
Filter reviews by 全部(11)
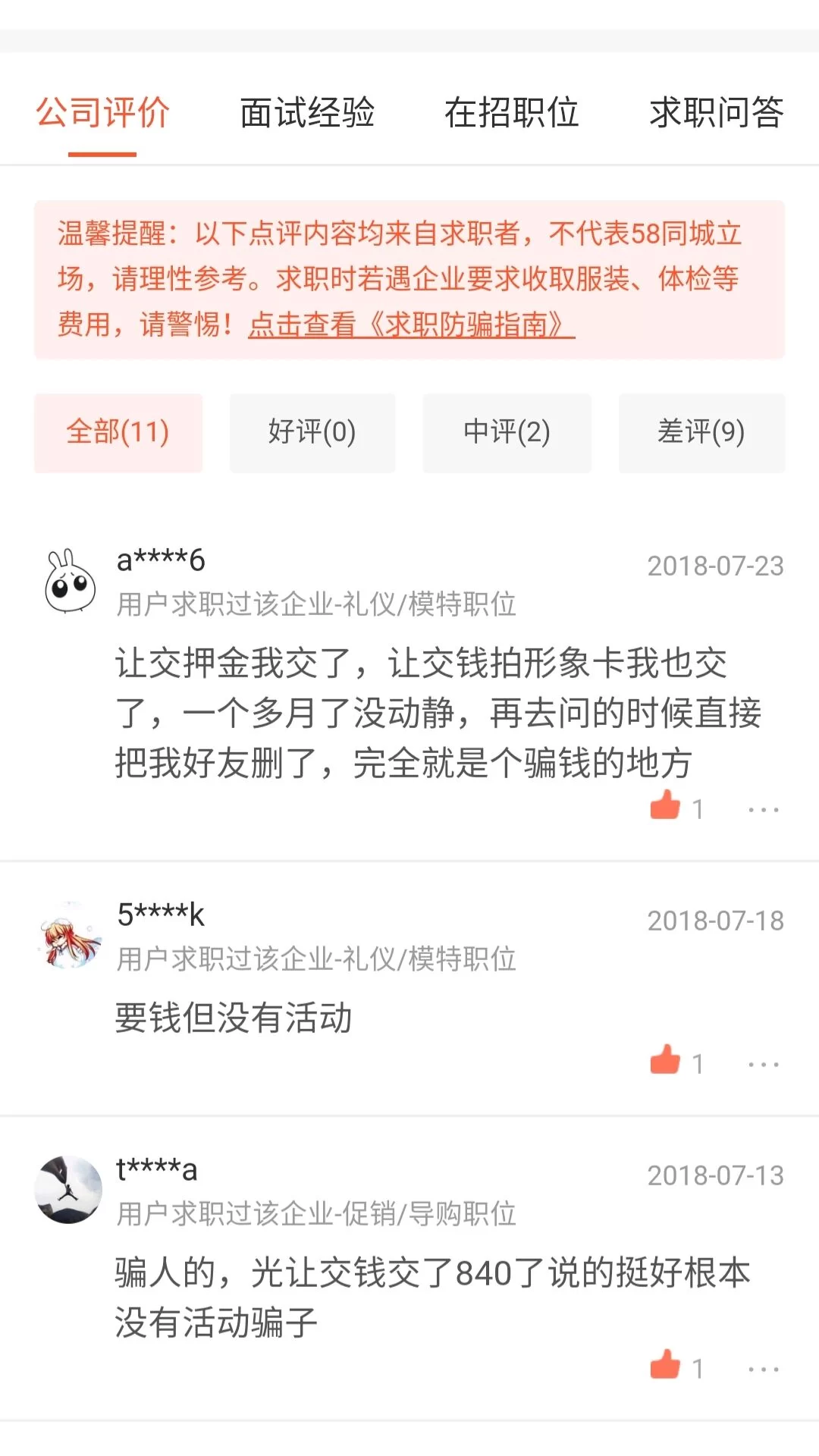click(118, 432)
